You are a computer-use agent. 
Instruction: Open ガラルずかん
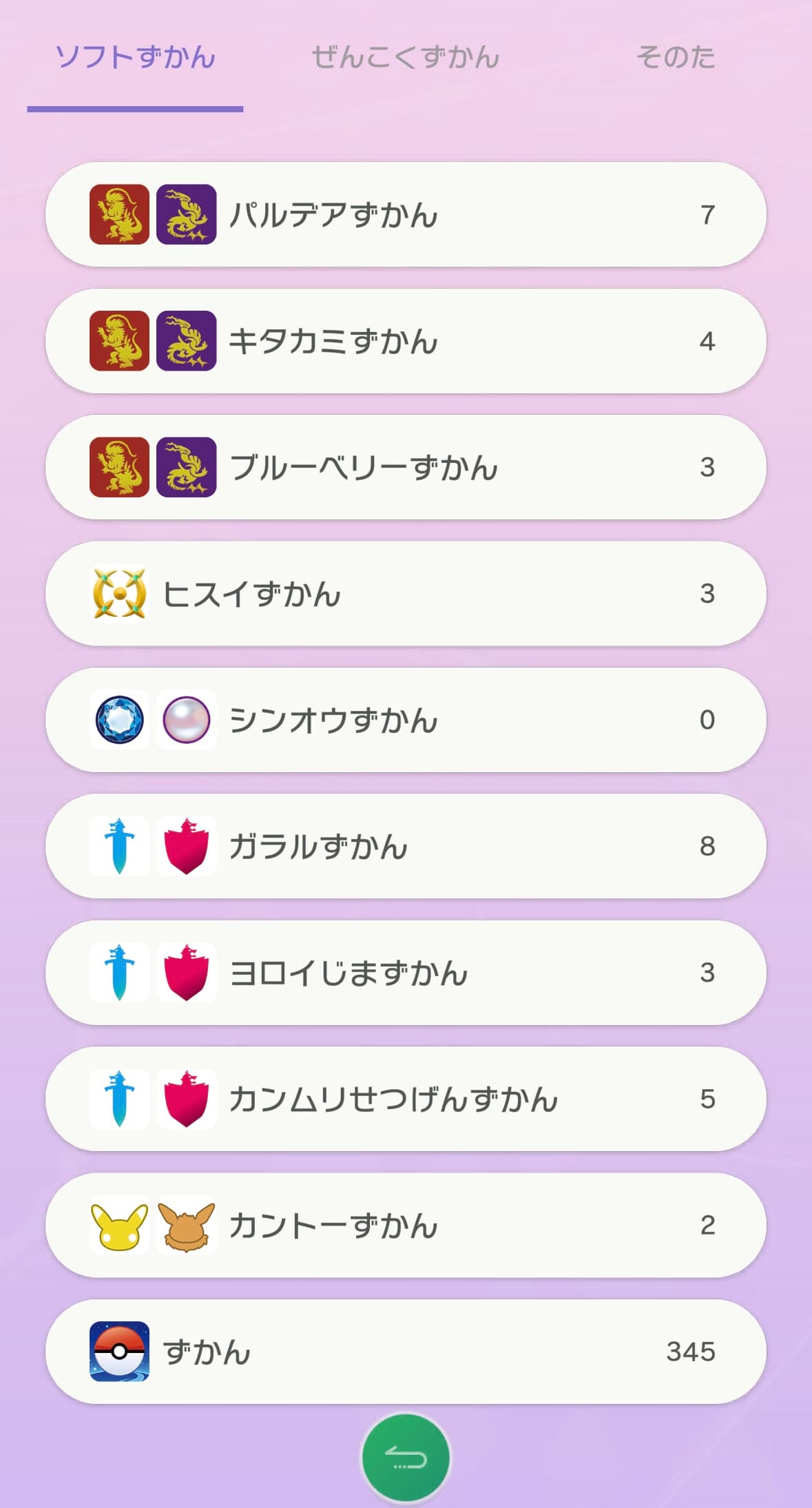[405, 846]
